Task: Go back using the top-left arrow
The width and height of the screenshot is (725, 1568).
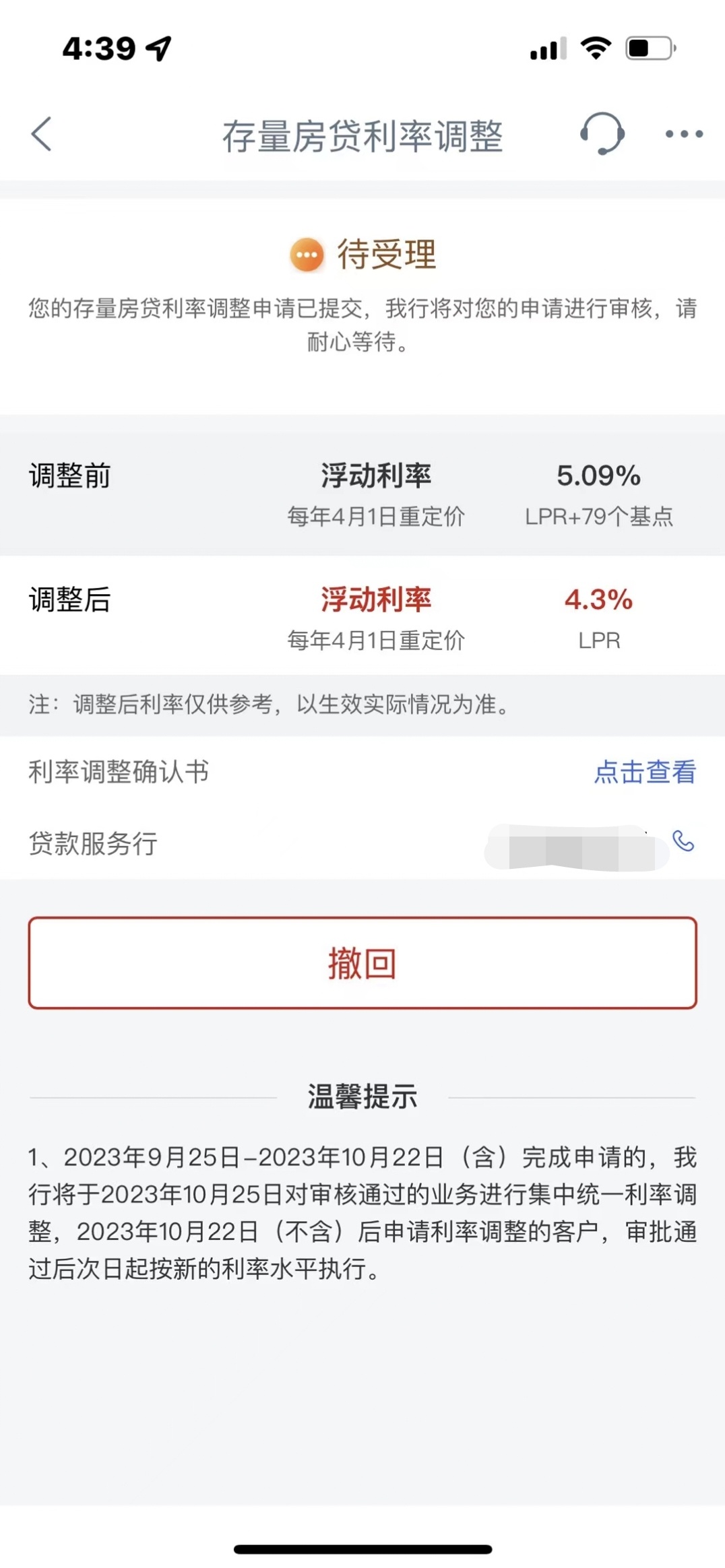Action: 41,133
